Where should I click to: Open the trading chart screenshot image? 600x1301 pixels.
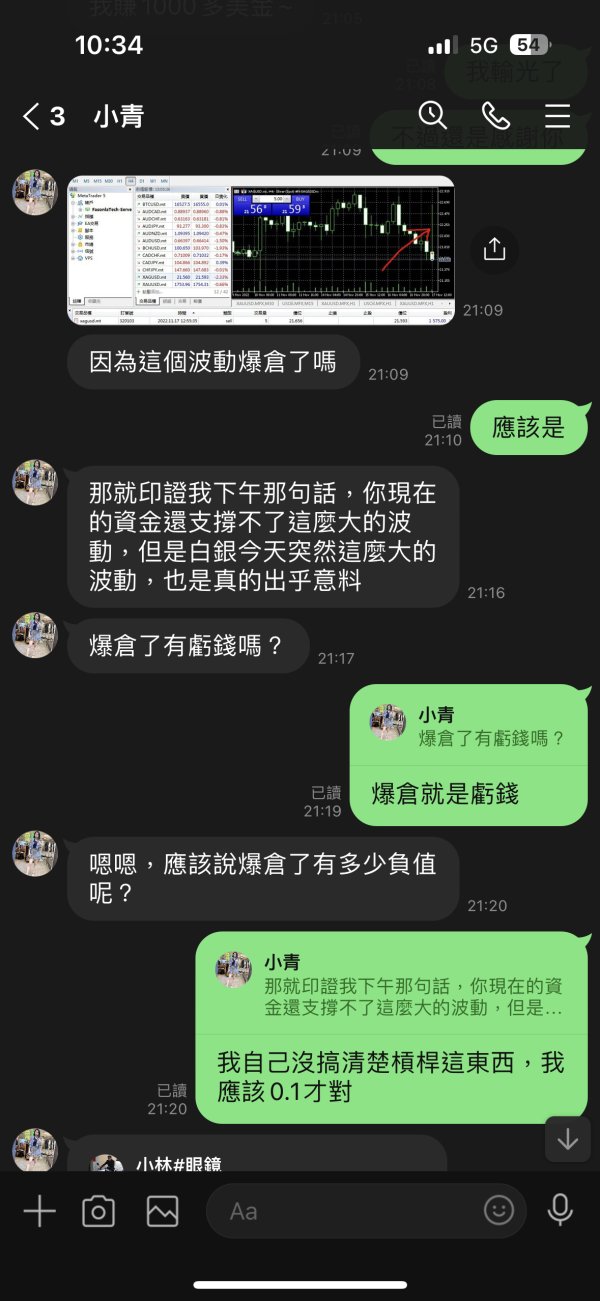coord(261,250)
